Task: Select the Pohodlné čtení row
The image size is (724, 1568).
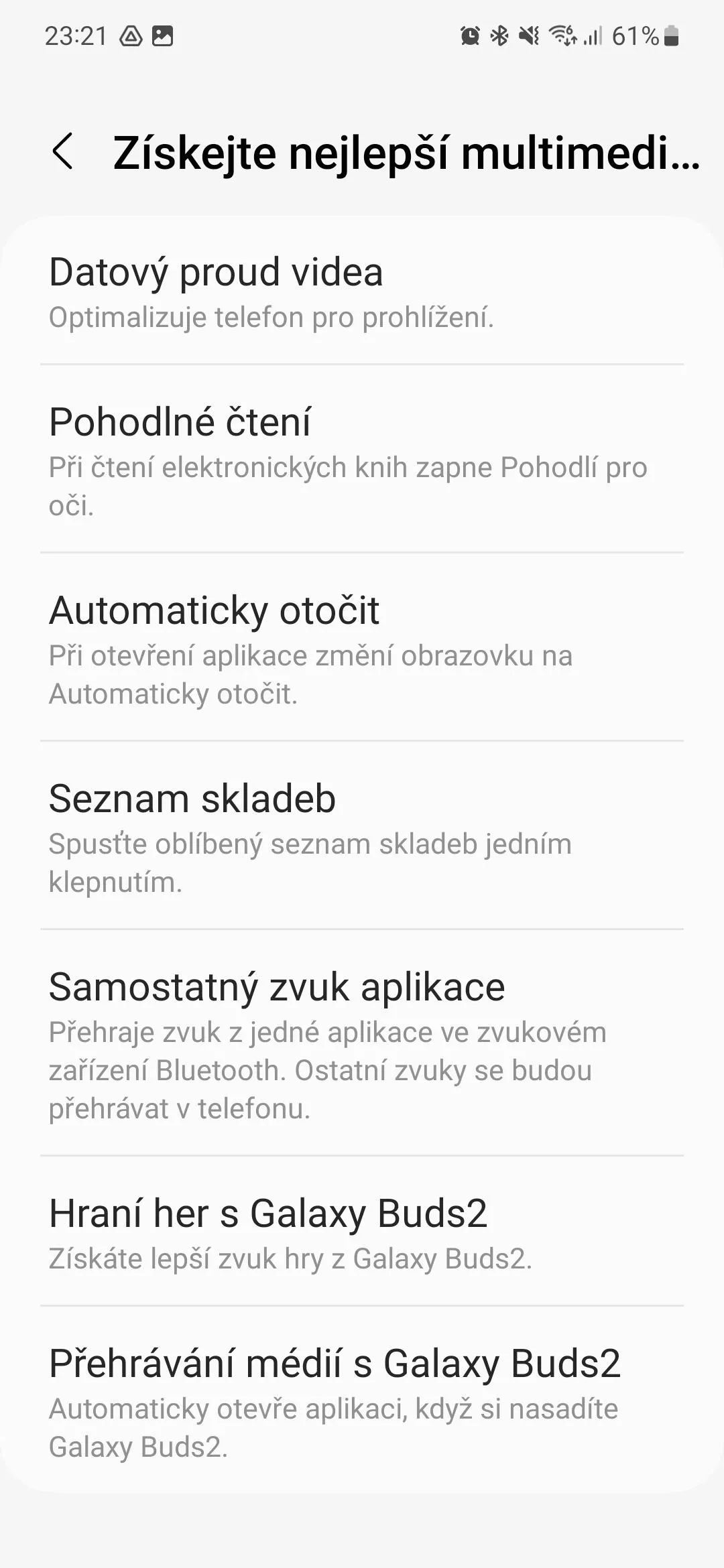Action: (362, 459)
